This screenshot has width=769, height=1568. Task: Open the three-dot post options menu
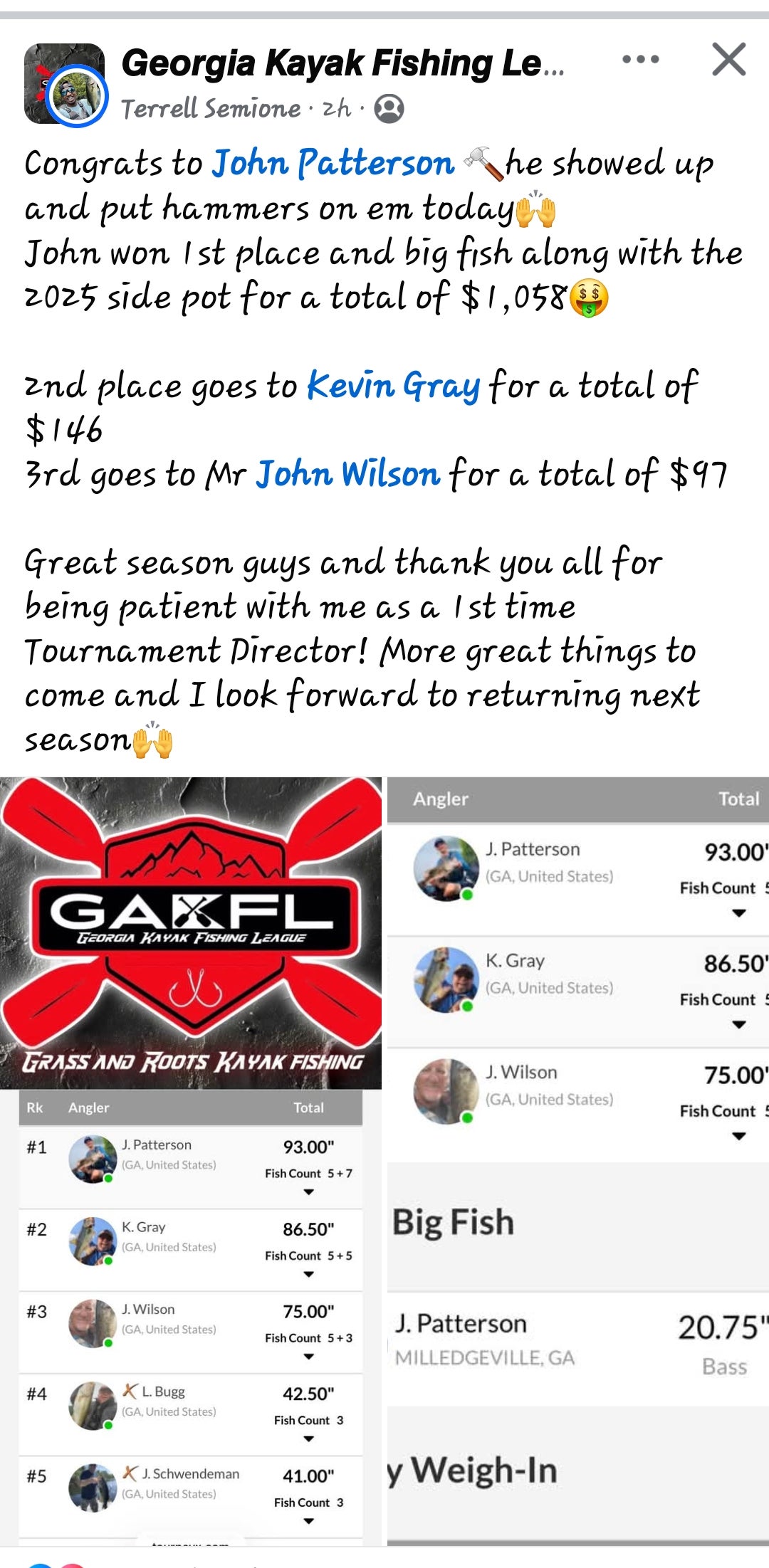pyautogui.click(x=640, y=59)
